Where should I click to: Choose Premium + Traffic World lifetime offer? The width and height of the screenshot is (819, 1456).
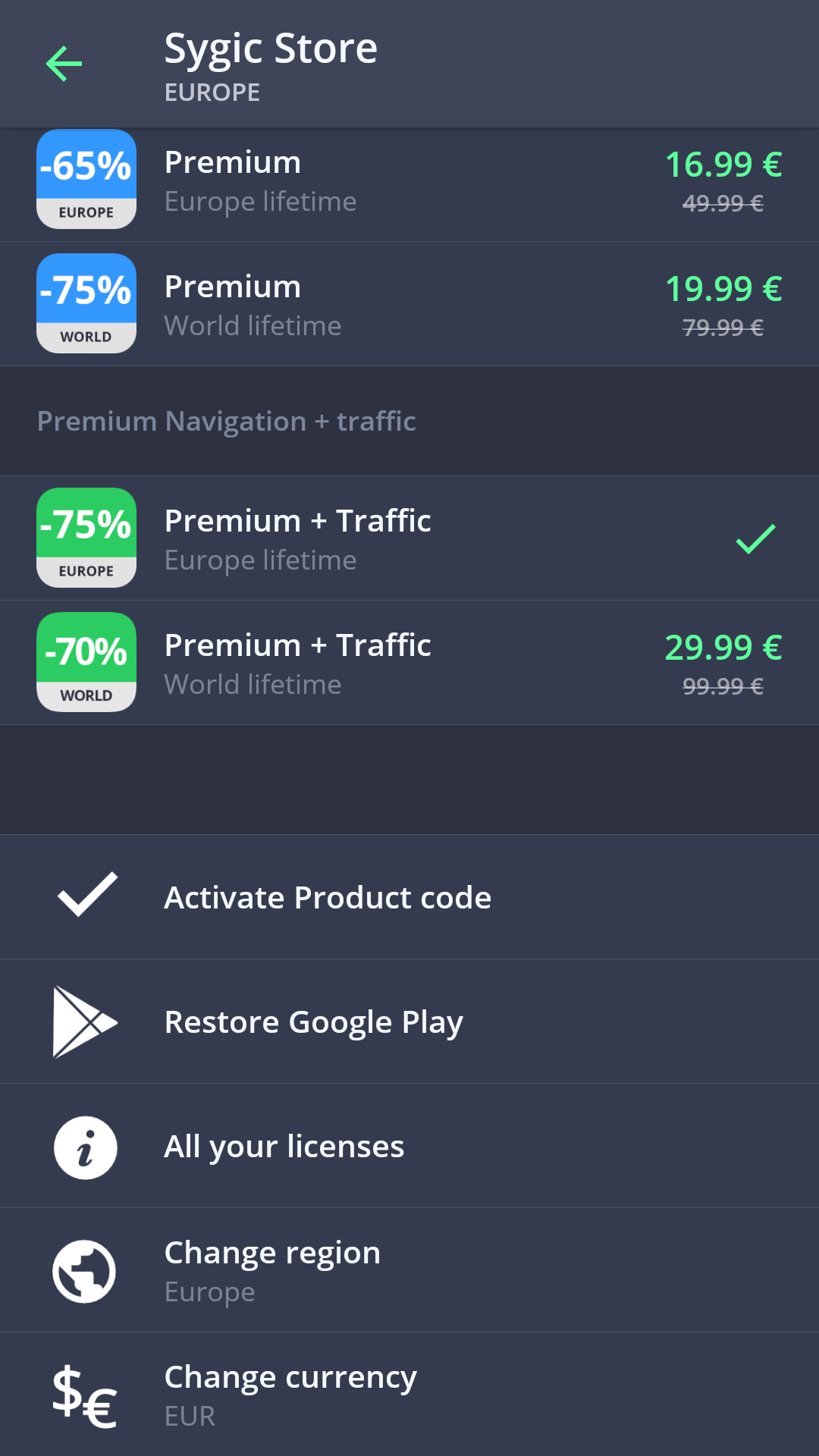[x=409, y=663]
